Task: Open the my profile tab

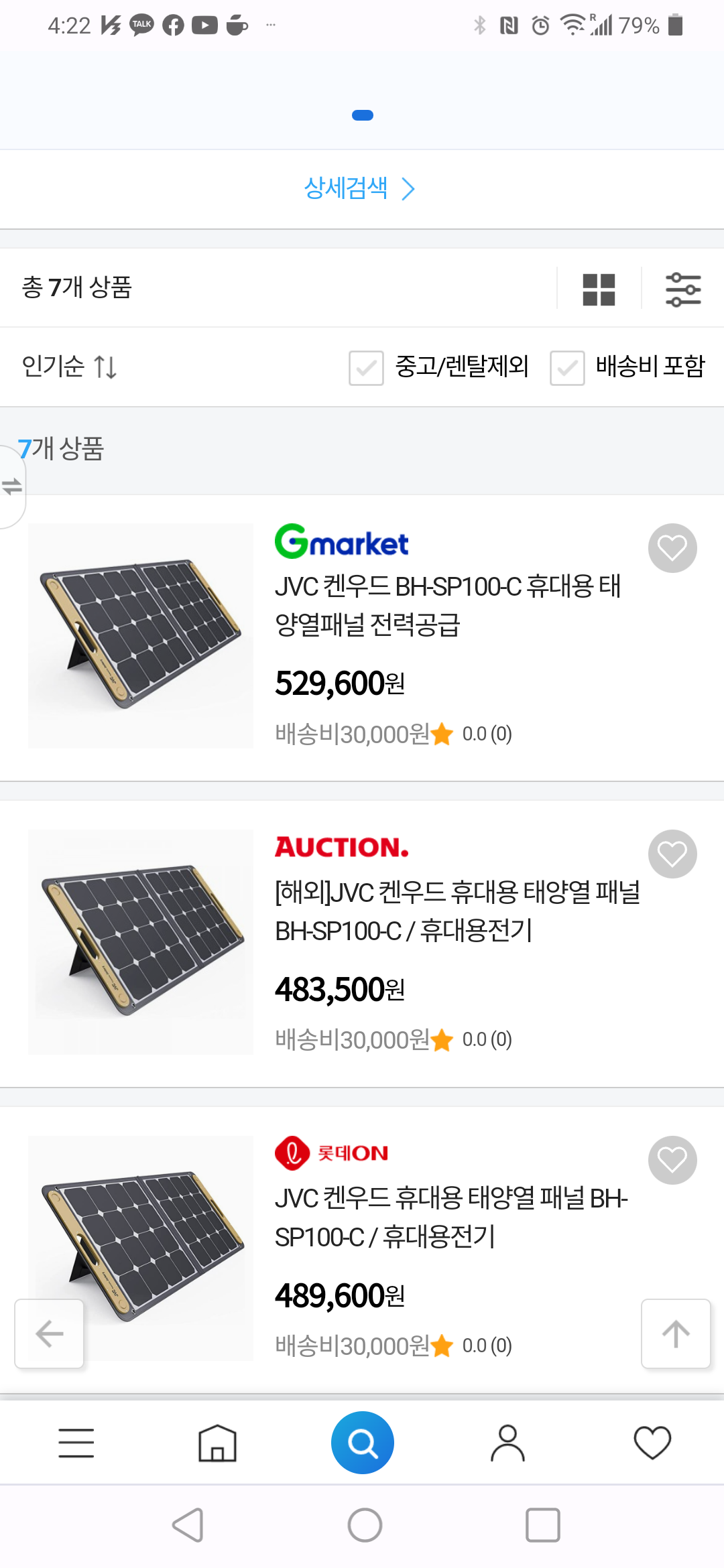Action: (x=507, y=1443)
